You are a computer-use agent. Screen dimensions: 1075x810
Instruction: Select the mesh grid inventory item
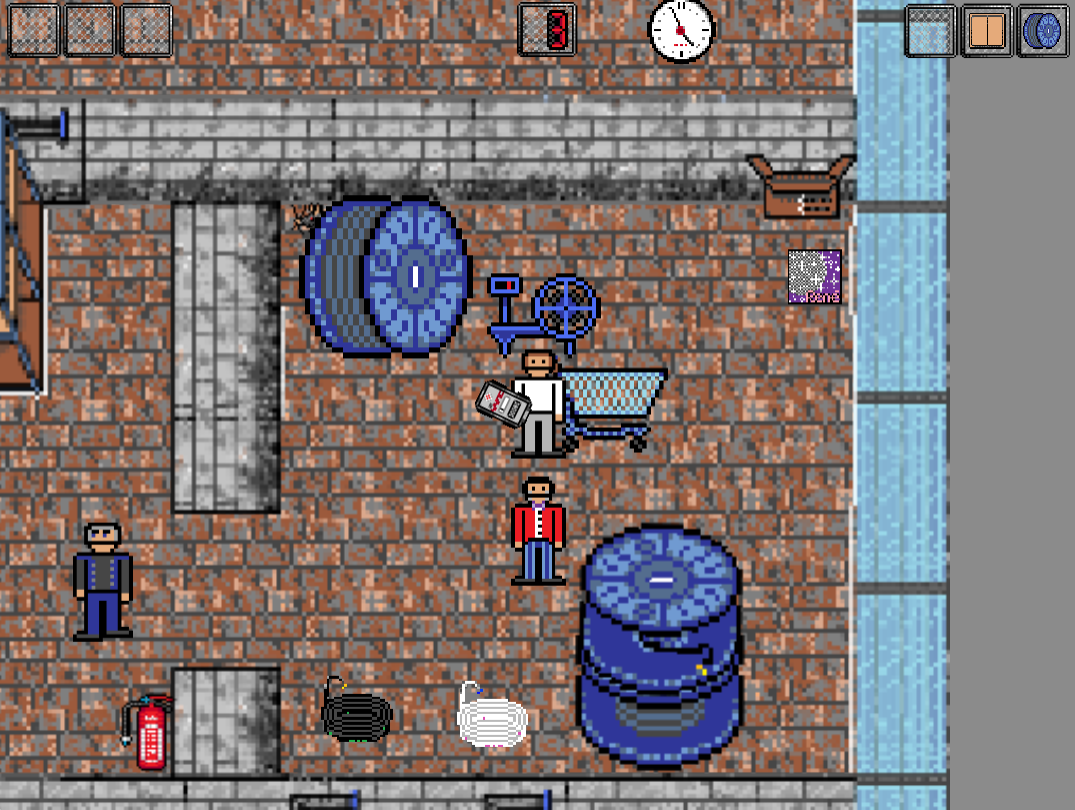point(930,31)
